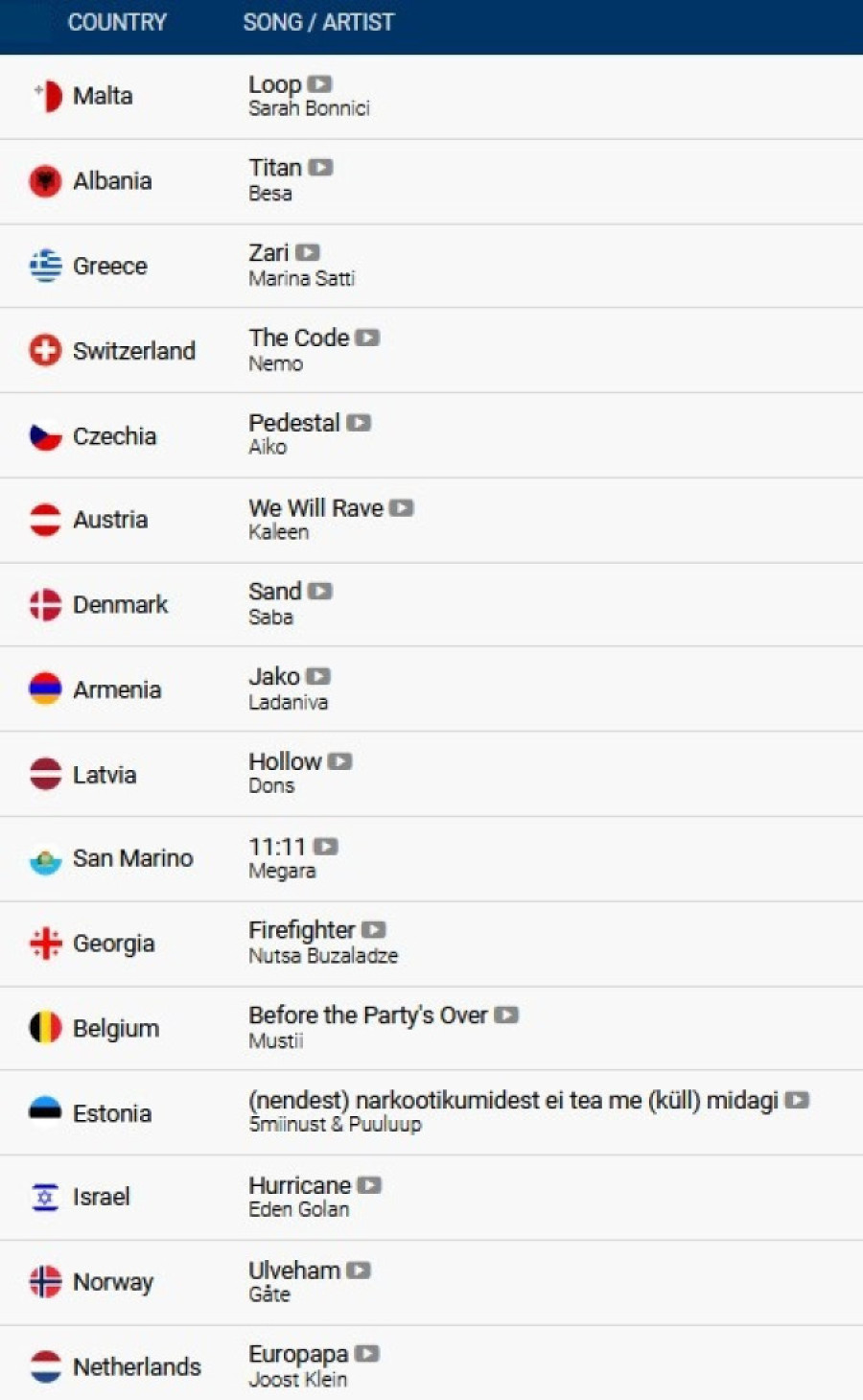Play We Will Rave by Kaleen
The width and height of the screenshot is (863, 1400).
pyautogui.click(x=401, y=508)
